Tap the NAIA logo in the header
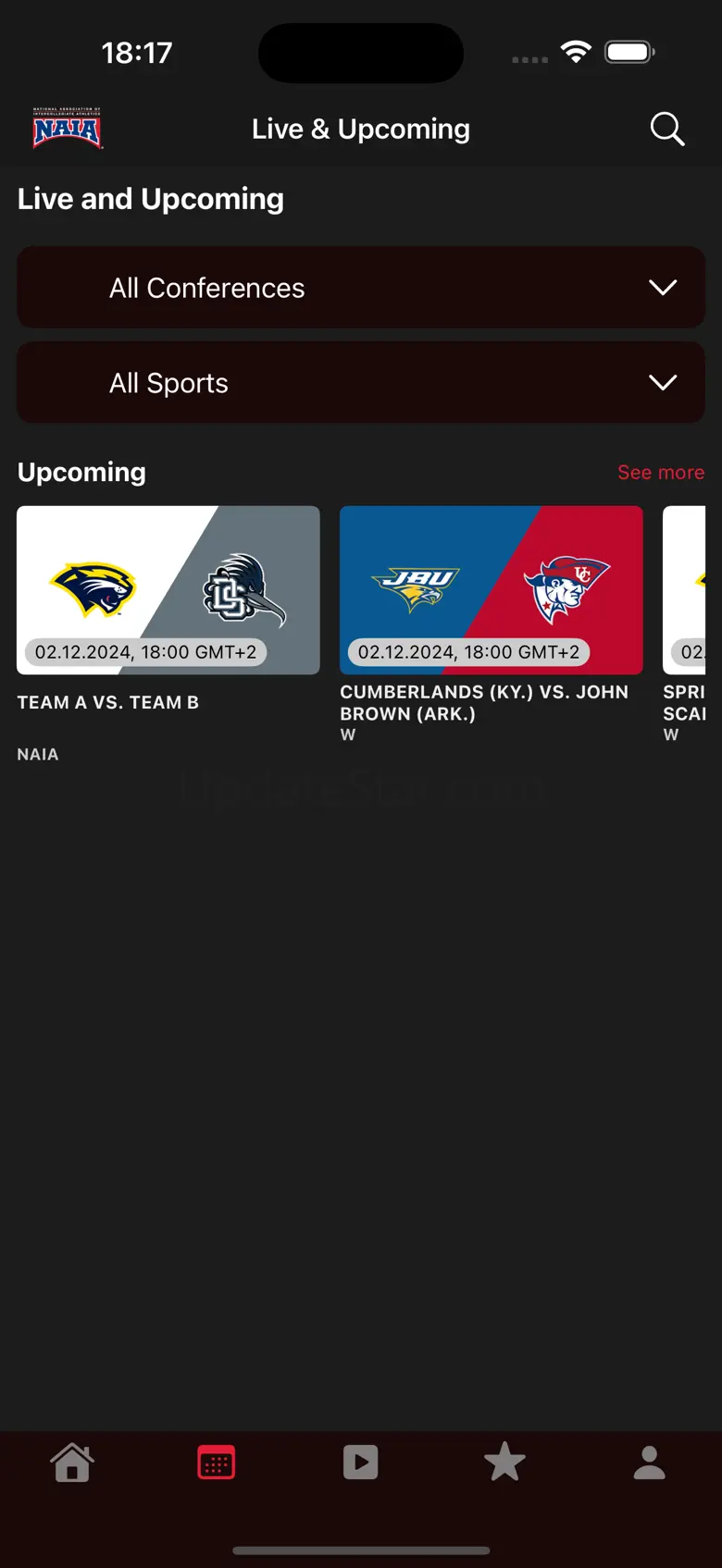This screenshot has width=722, height=1568. 67,129
